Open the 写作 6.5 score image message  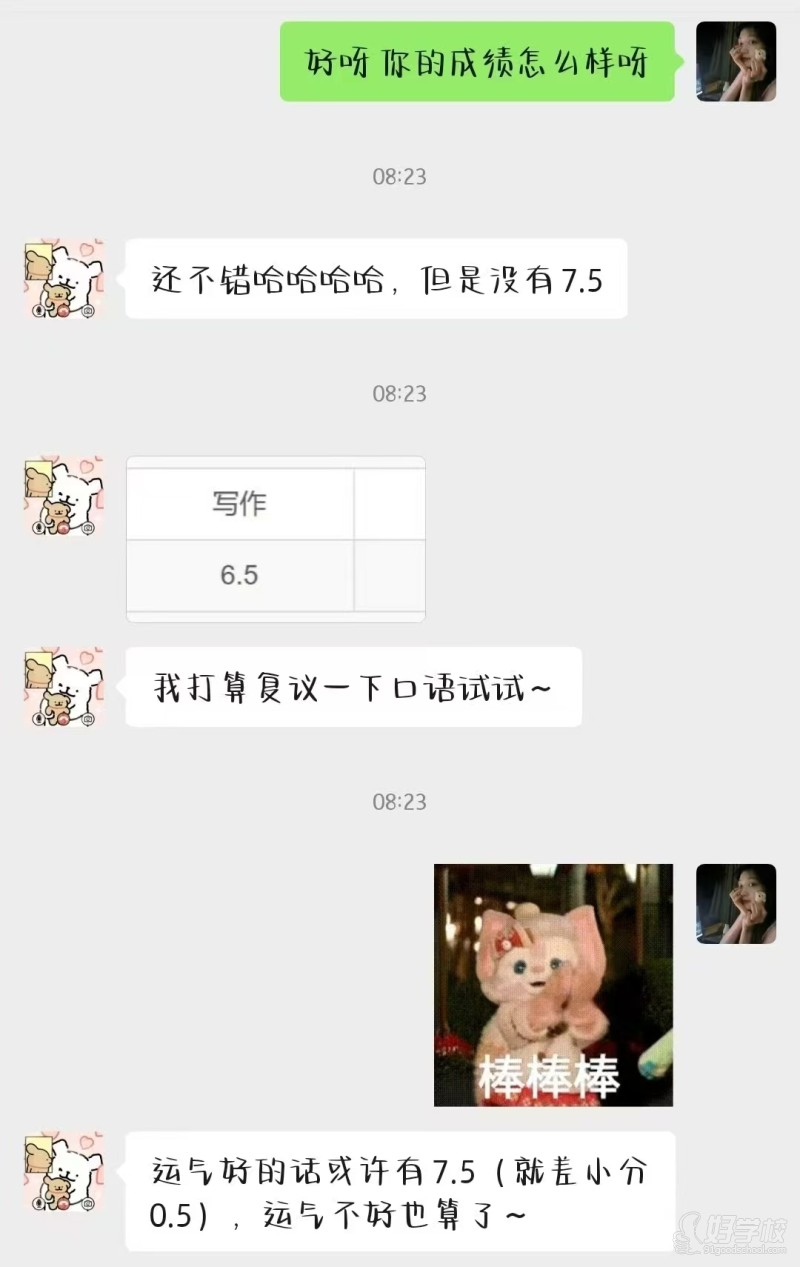click(x=276, y=539)
